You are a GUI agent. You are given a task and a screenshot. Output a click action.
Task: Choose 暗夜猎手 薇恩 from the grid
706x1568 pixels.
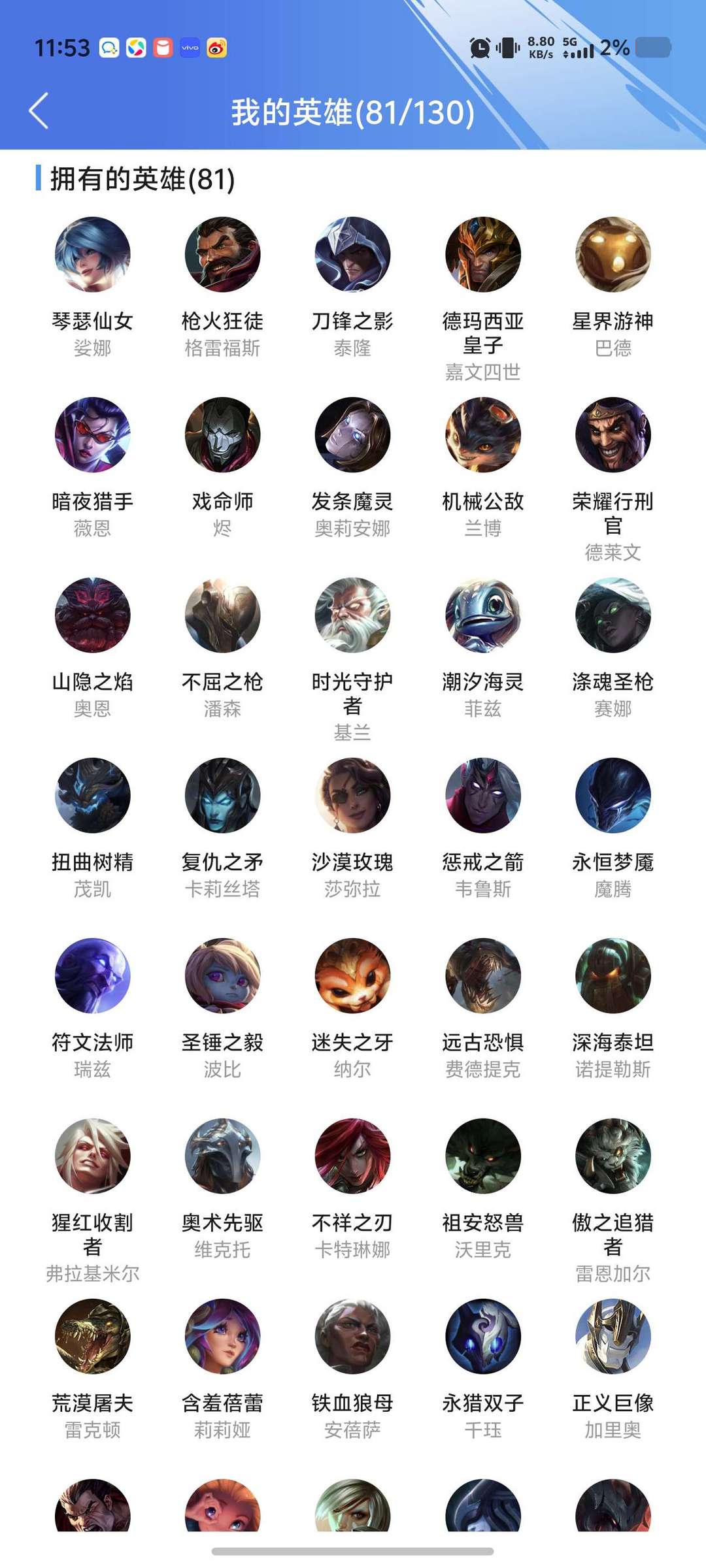pyautogui.click(x=92, y=435)
